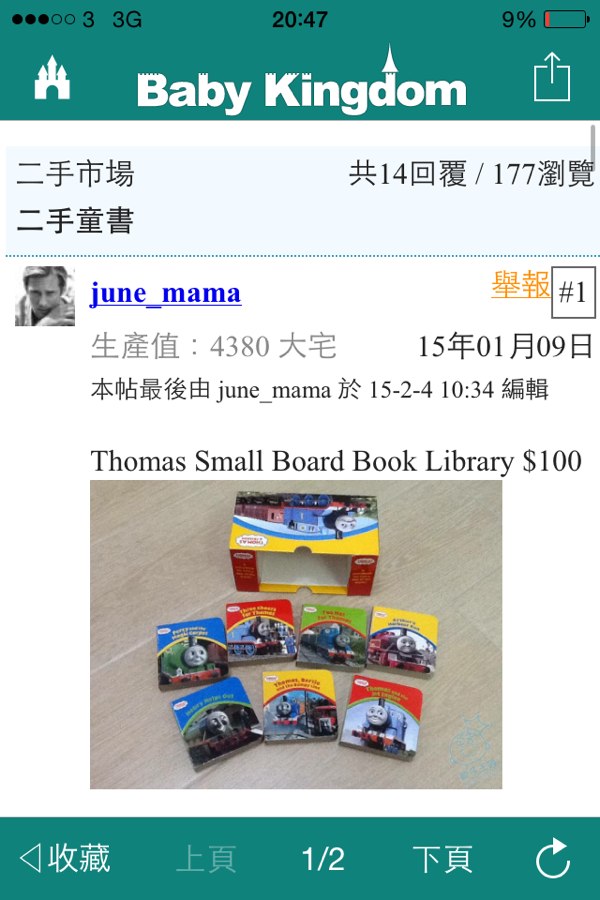The width and height of the screenshot is (600, 900).
Task: Report this post via 舉報
Action: pyautogui.click(x=520, y=286)
